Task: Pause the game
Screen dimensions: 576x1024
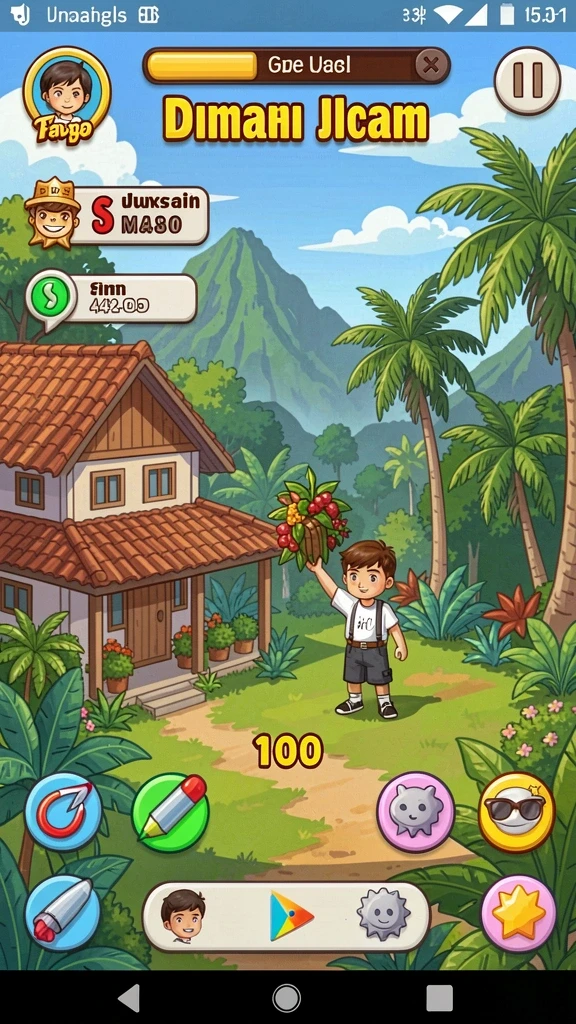Action: click(527, 81)
